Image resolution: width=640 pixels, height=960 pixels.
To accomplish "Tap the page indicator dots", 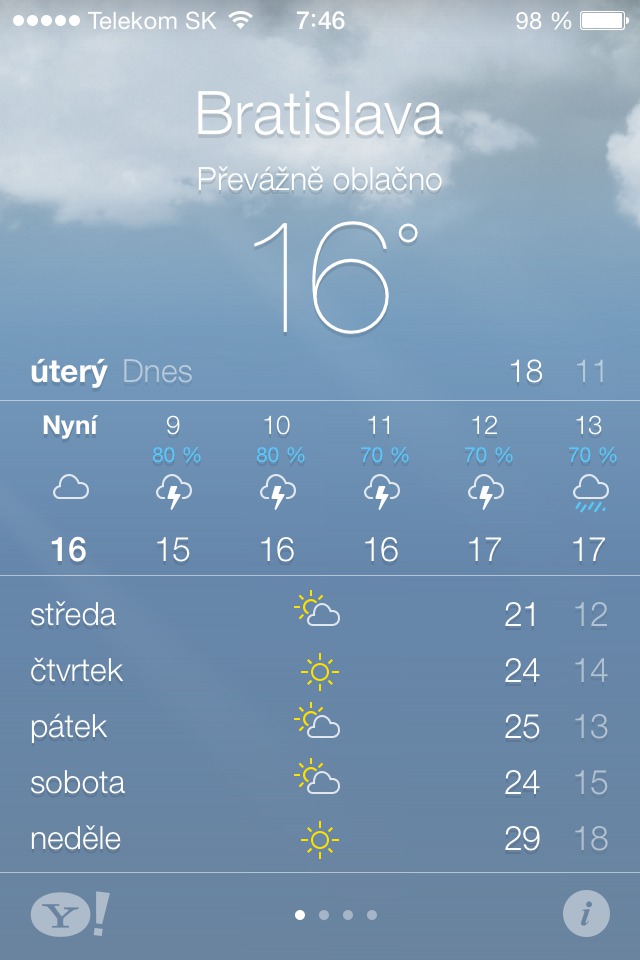I will (336, 914).
